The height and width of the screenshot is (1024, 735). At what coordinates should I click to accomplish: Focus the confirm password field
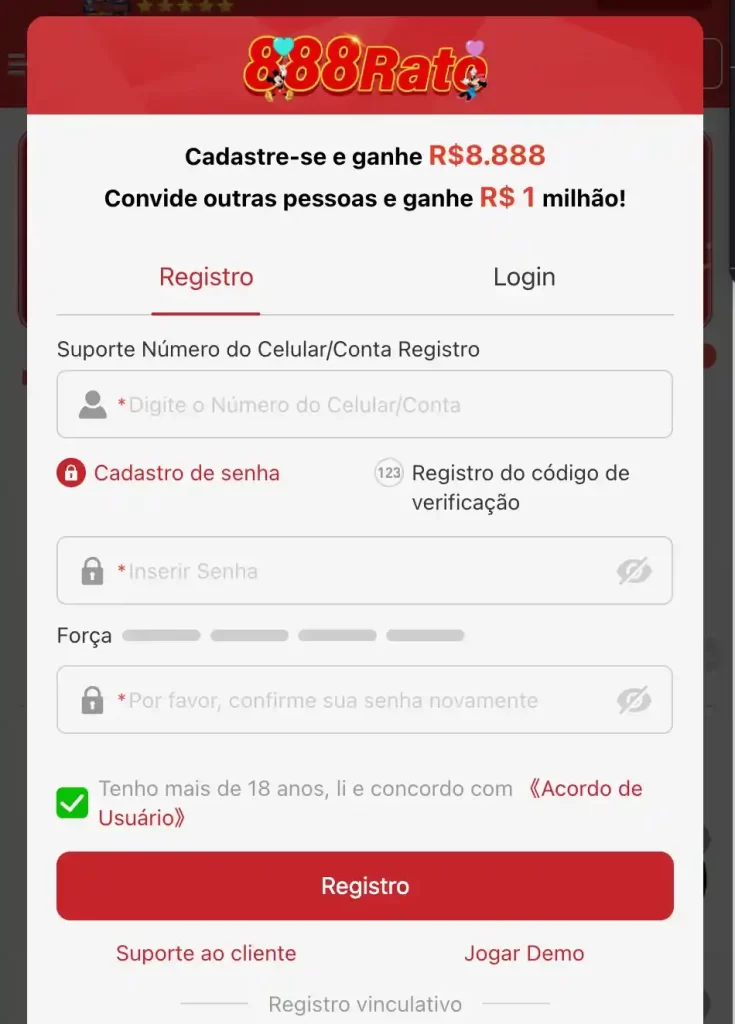pos(350,700)
